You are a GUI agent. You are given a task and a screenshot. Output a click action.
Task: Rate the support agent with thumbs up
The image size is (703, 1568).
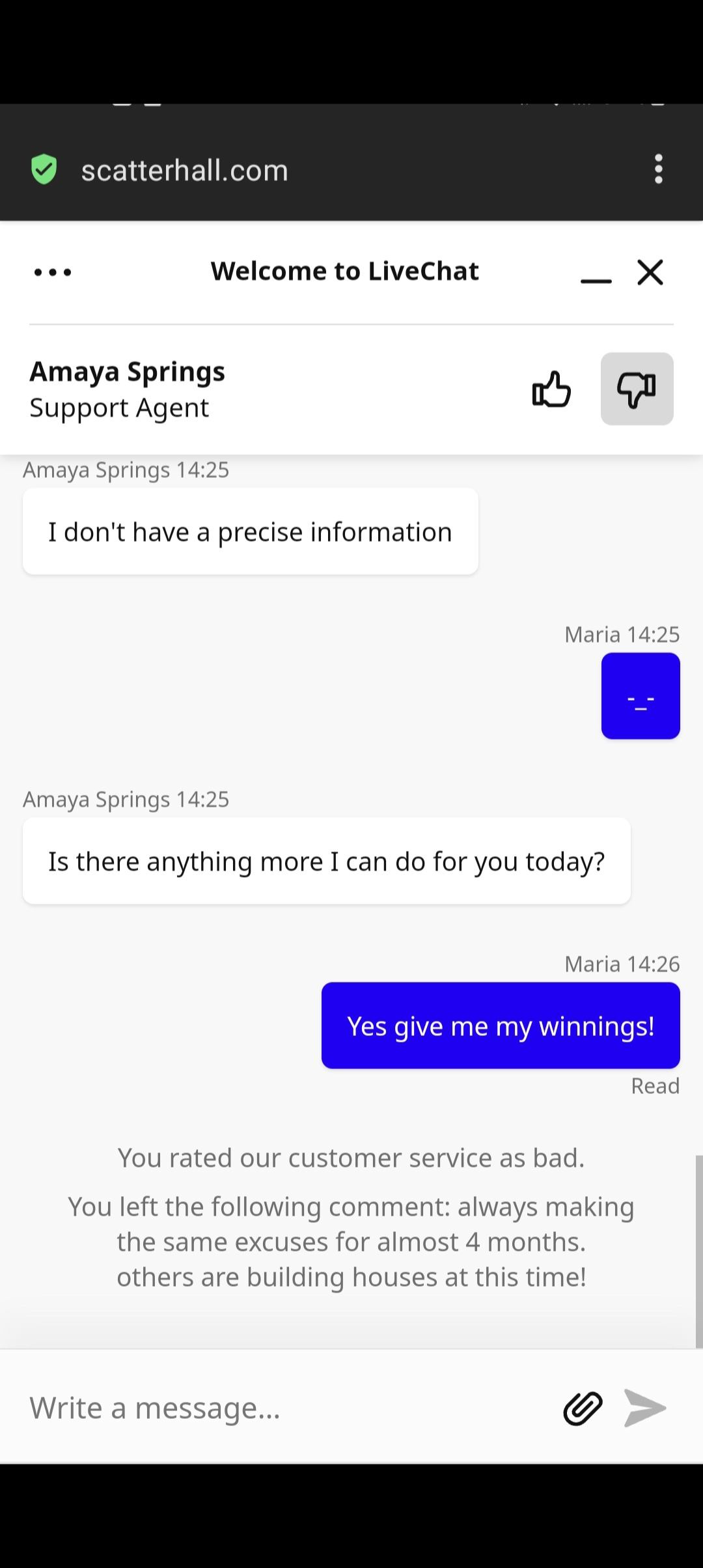point(551,389)
